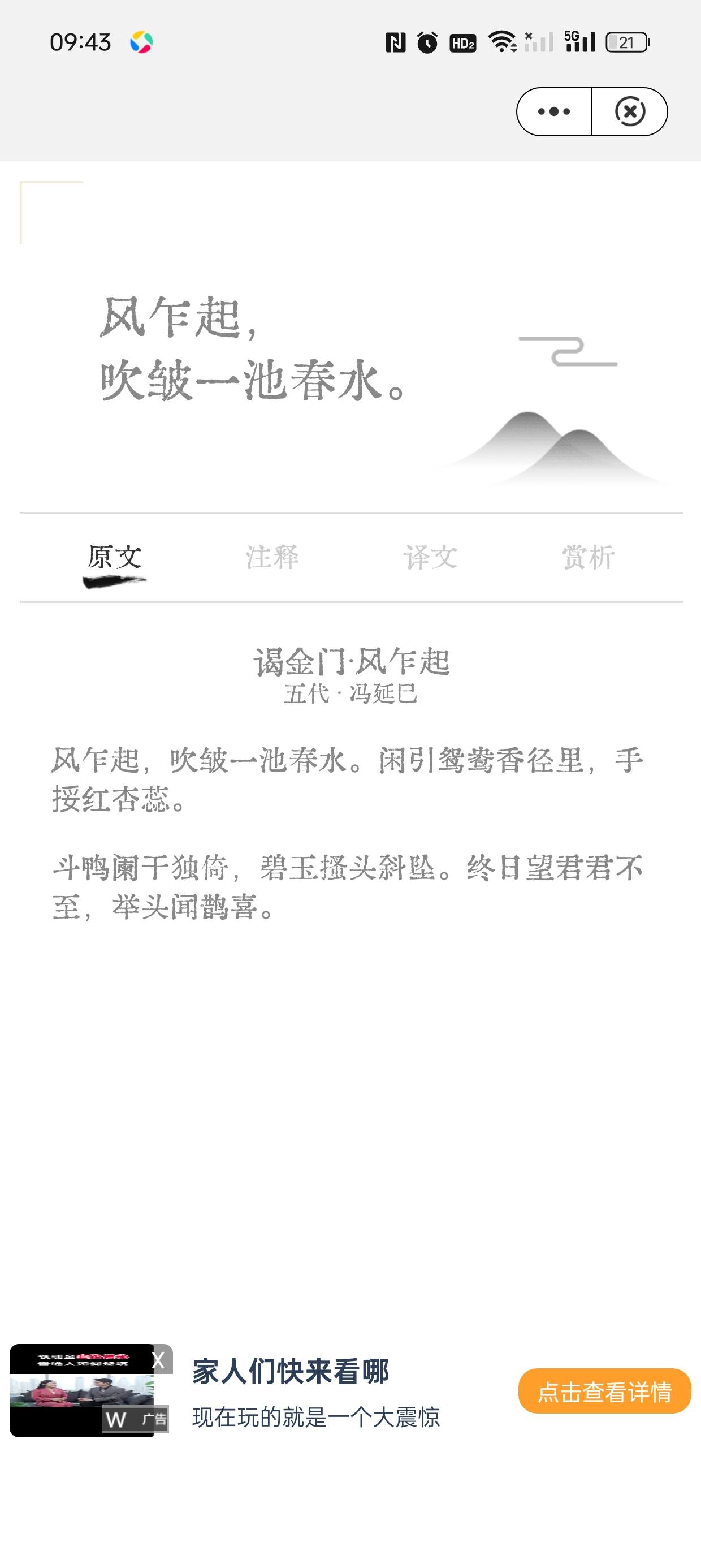Open the mini program more options menu
Image resolution: width=701 pixels, height=1568 pixels.
(x=554, y=111)
